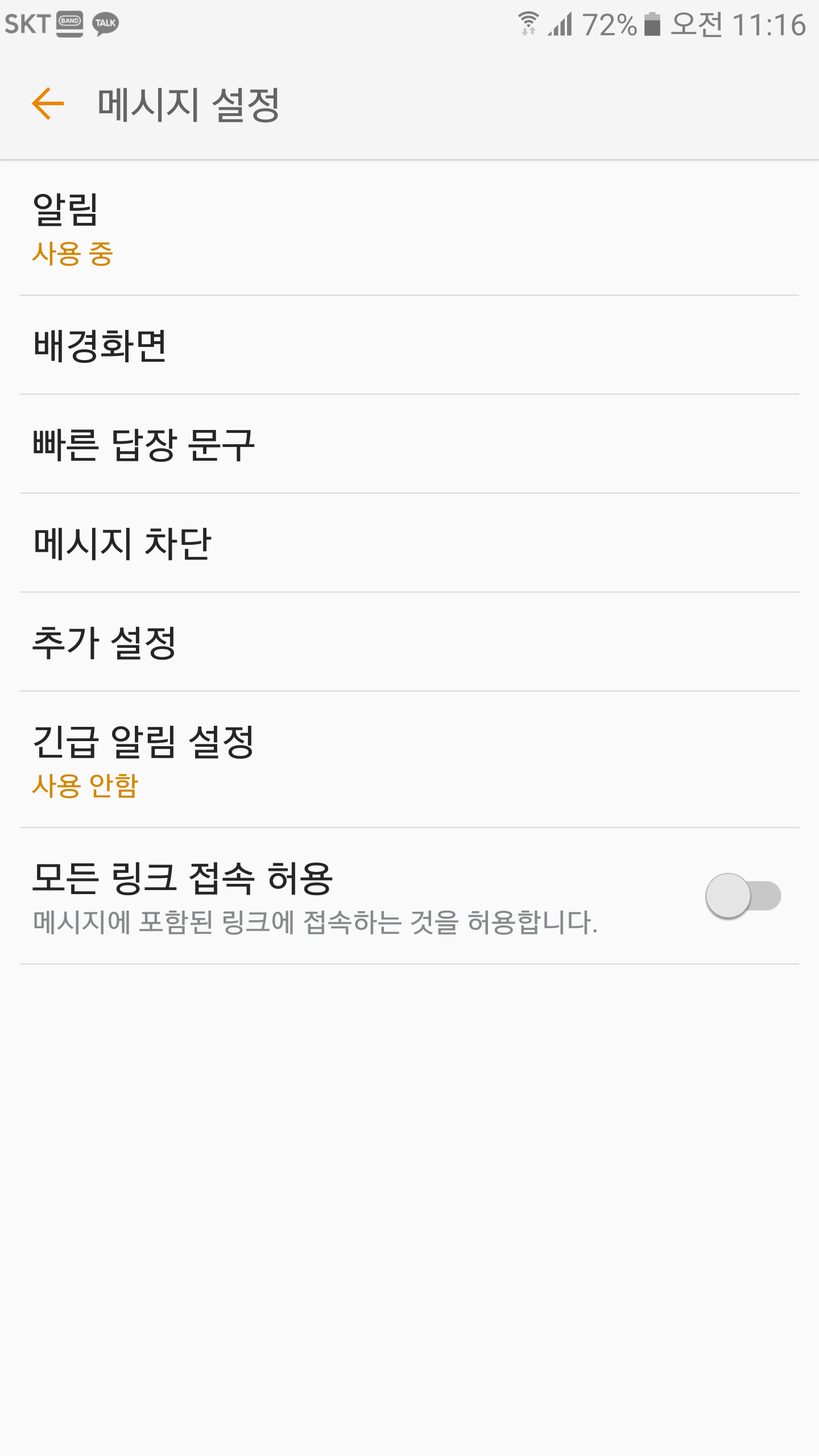819x1456 pixels.
Task: Open 빠른 답장 문구
Action: pyautogui.click(x=409, y=444)
